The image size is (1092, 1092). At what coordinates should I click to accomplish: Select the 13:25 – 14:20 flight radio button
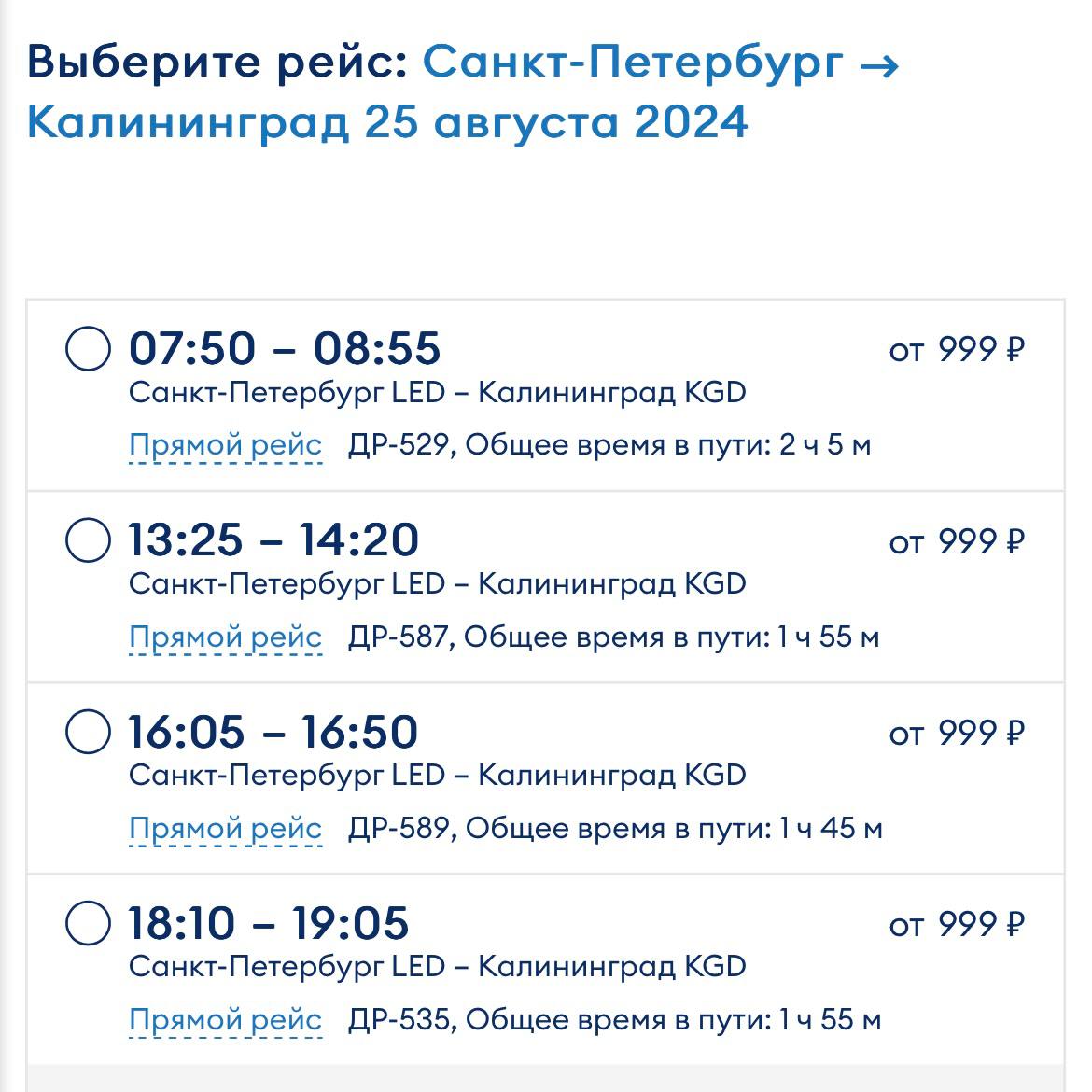(x=88, y=540)
